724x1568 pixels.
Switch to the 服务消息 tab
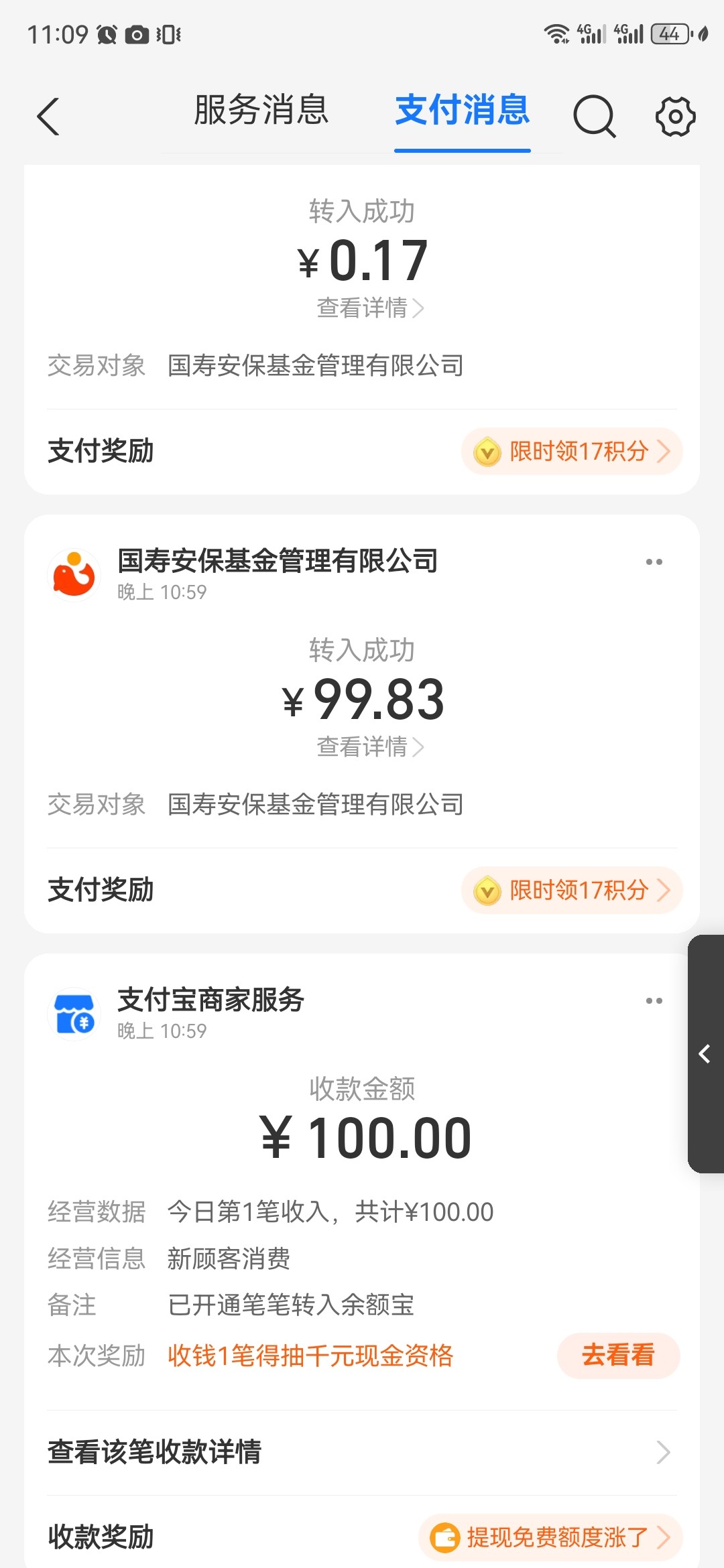click(x=261, y=111)
